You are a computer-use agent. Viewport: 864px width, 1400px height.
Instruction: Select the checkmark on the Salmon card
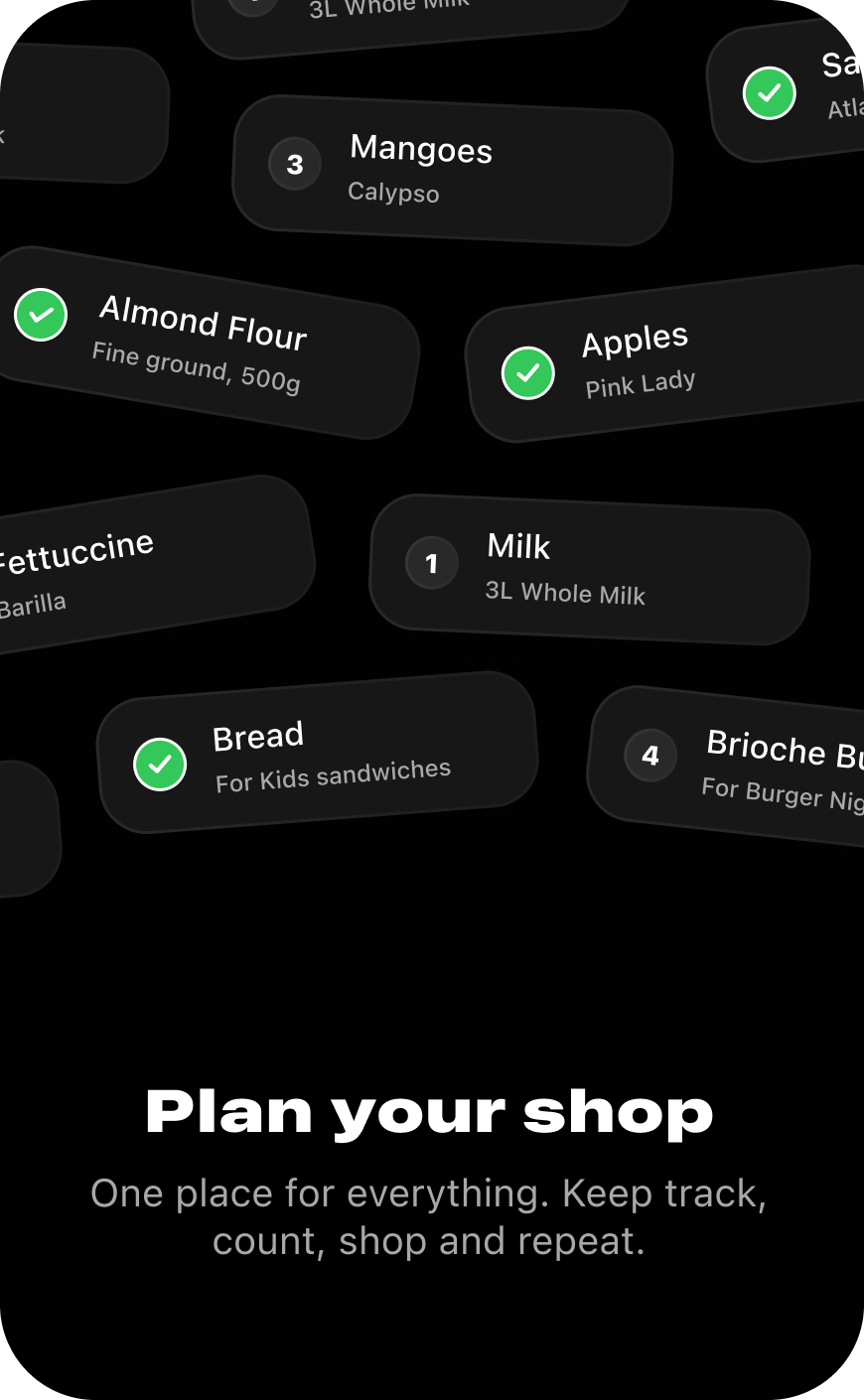769,93
